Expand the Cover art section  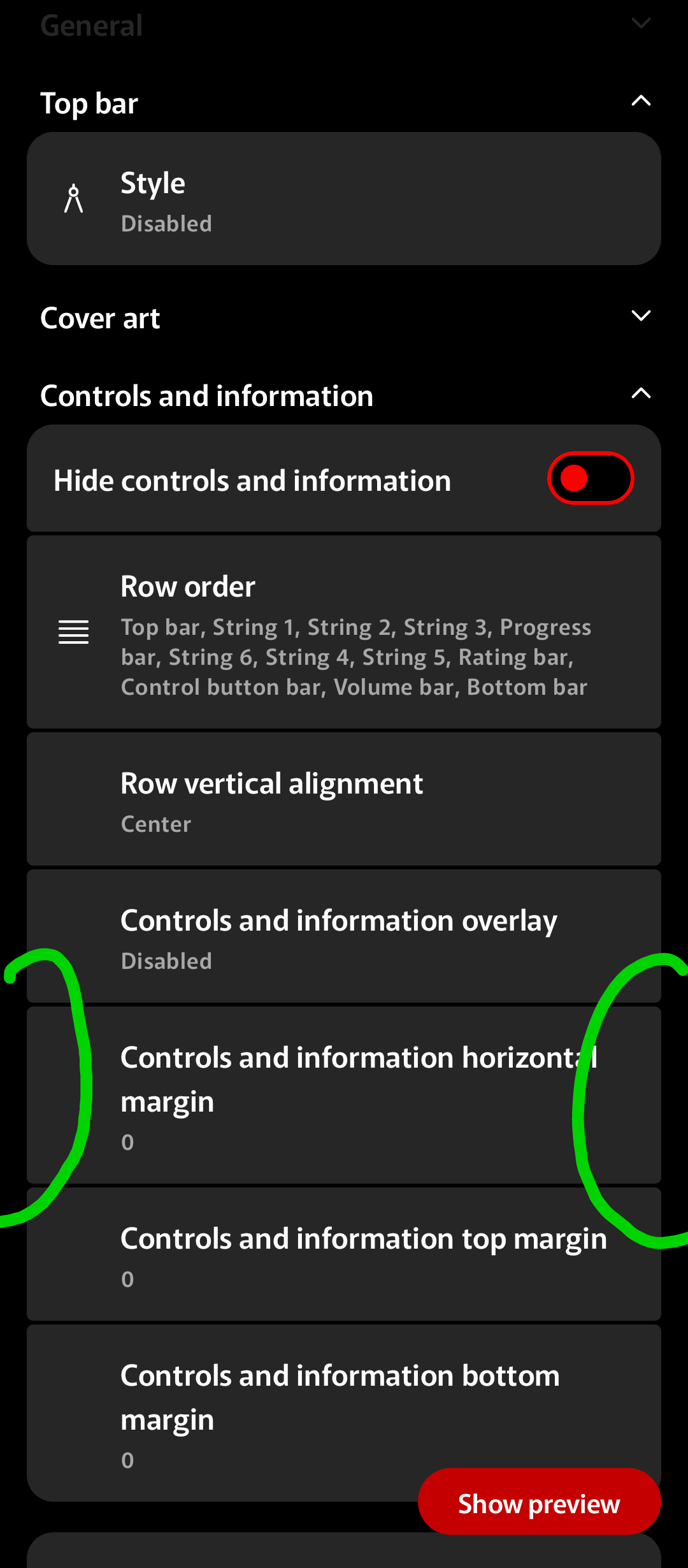pos(640,316)
